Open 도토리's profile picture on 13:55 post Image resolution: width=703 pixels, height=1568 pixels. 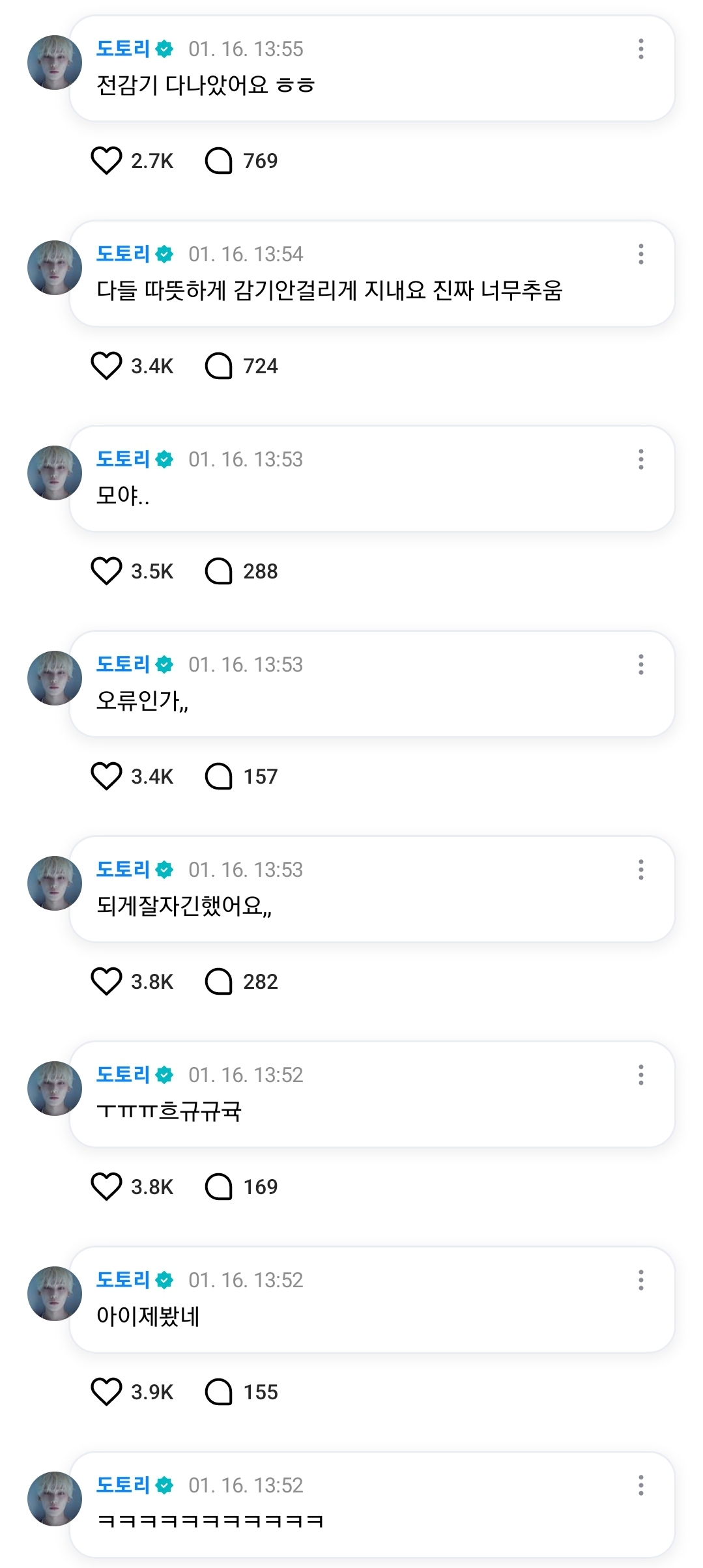[x=55, y=63]
